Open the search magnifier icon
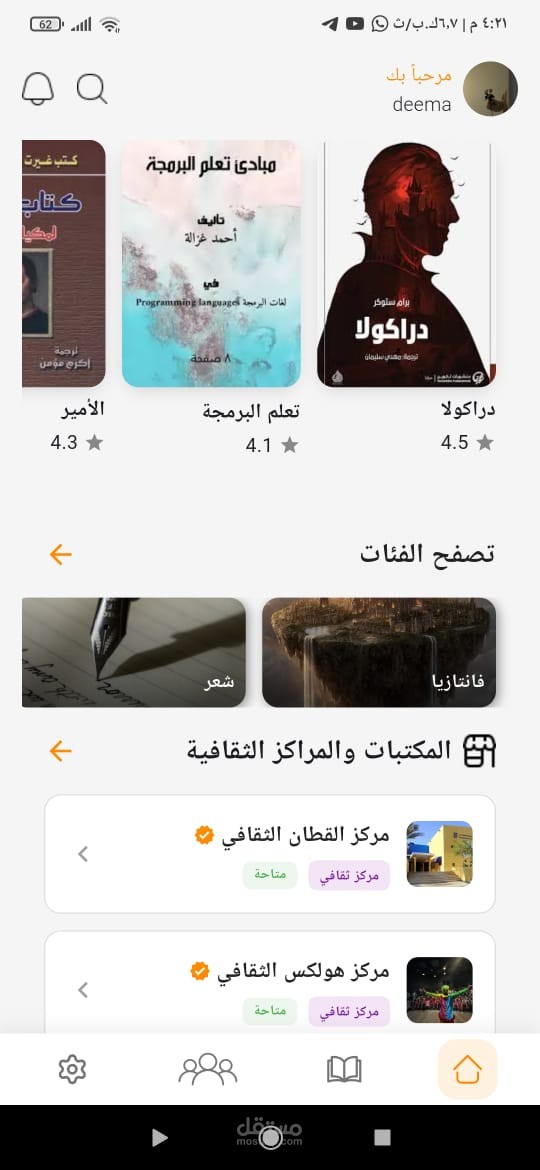 [x=92, y=89]
